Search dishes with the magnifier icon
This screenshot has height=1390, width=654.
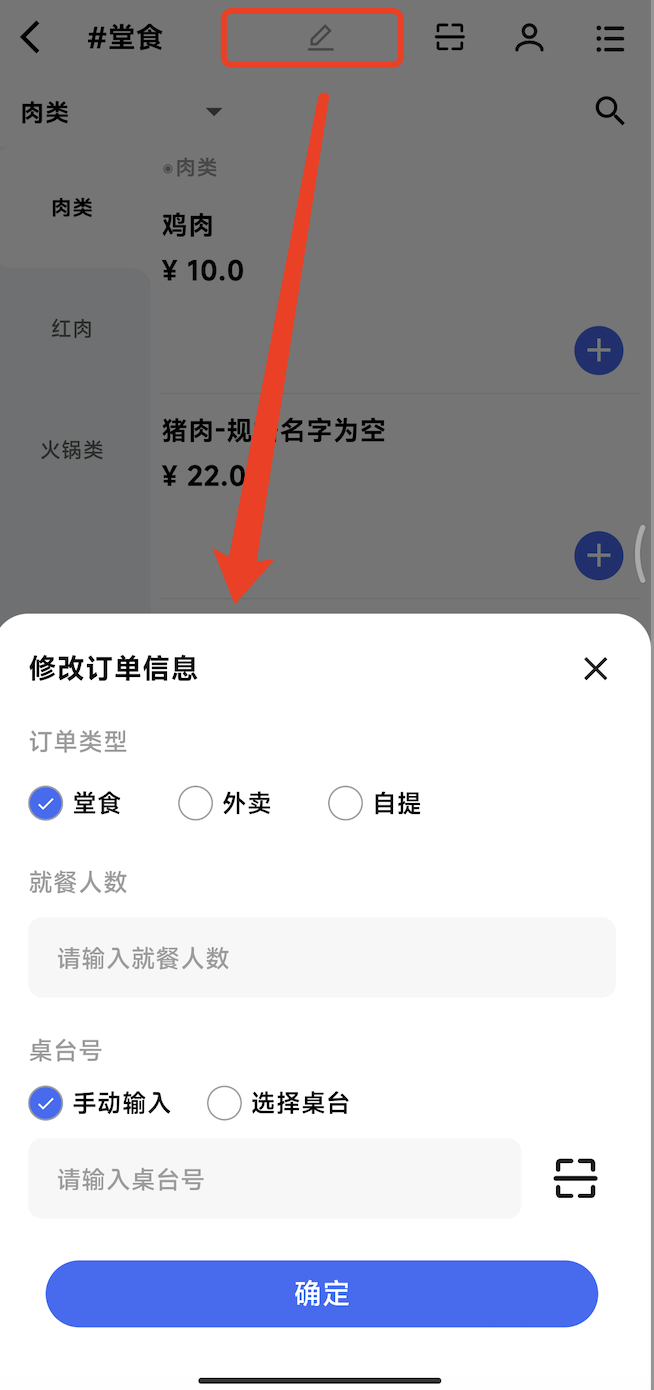coord(609,111)
